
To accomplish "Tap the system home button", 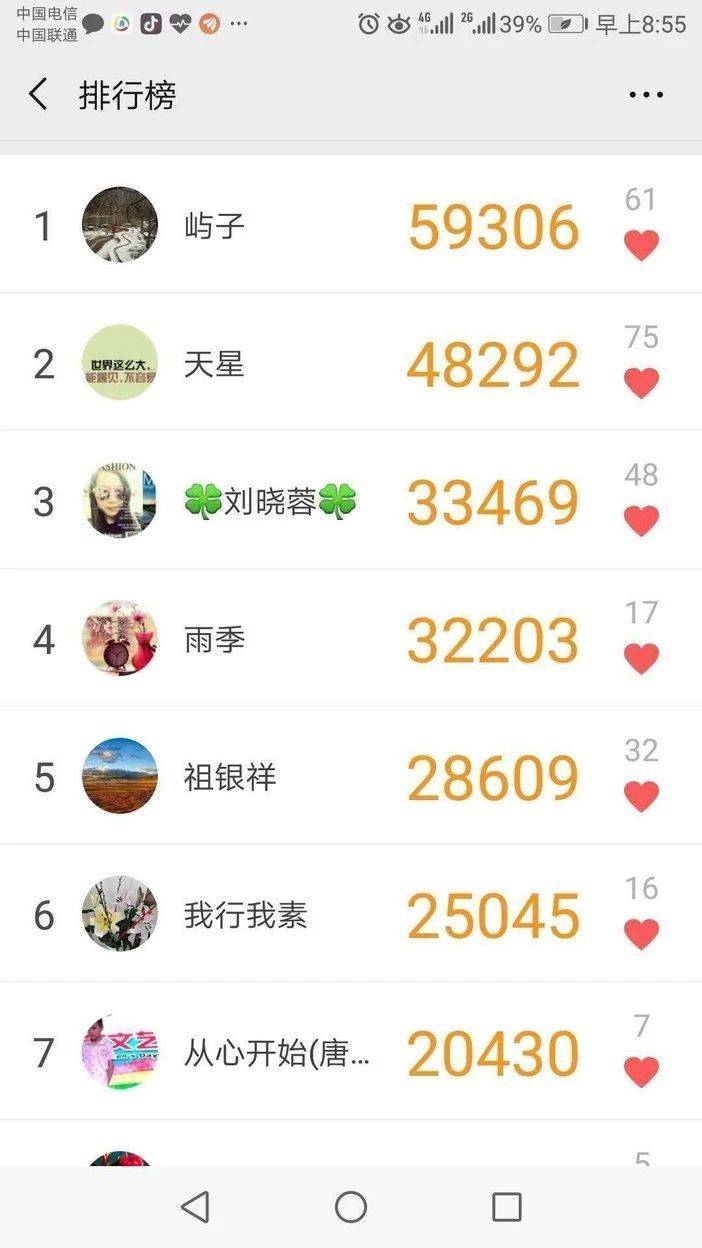I will pos(351,1207).
